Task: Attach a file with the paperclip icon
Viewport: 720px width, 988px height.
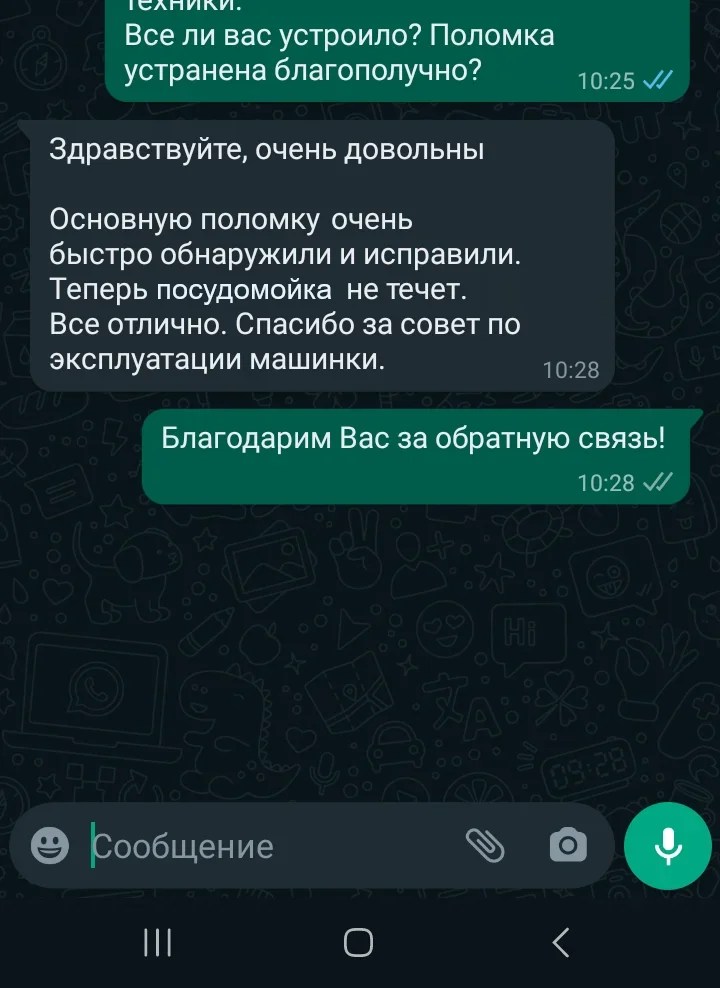Action: click(485, 846)
